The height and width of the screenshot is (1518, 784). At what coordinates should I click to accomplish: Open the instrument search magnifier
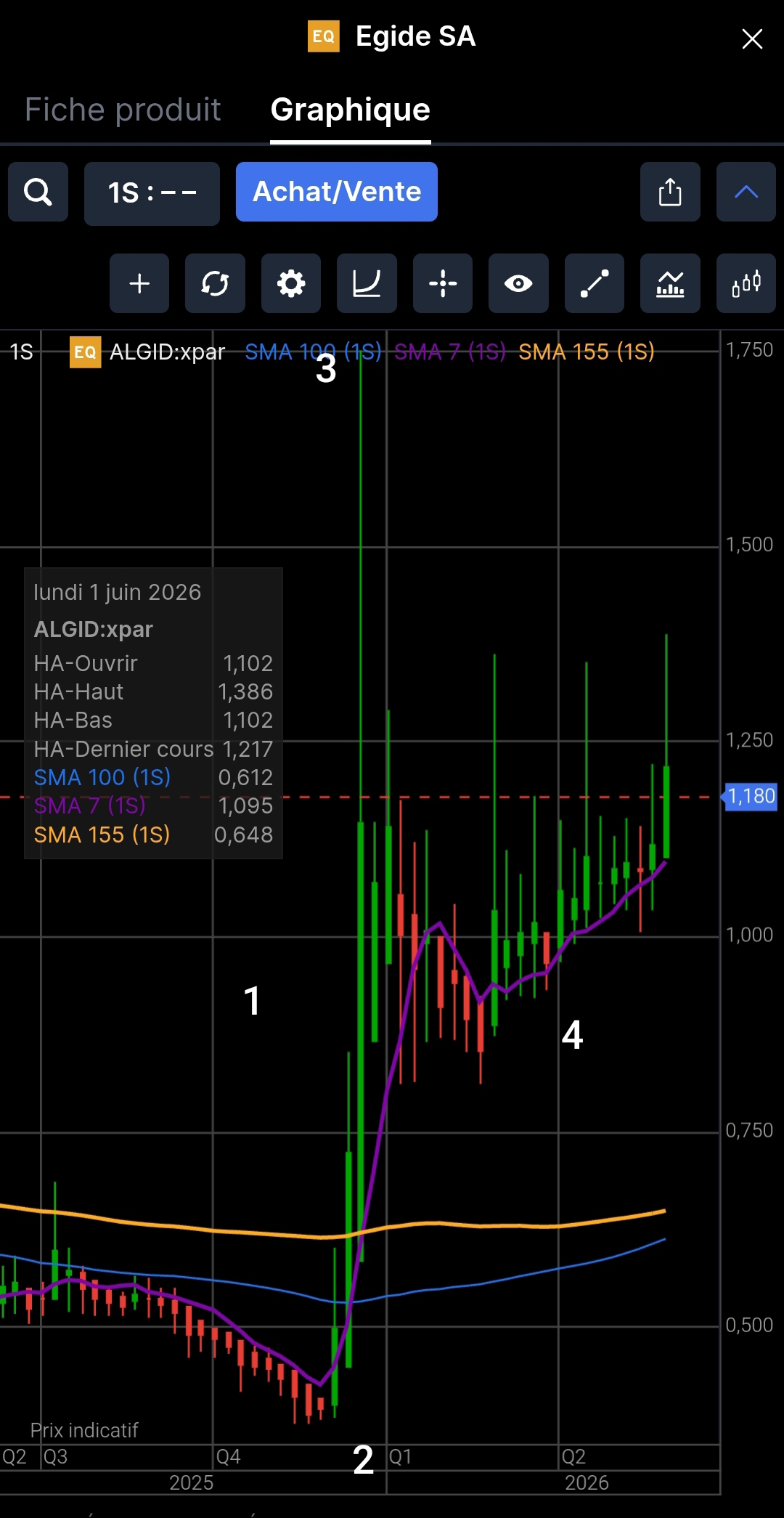[38, 192]
